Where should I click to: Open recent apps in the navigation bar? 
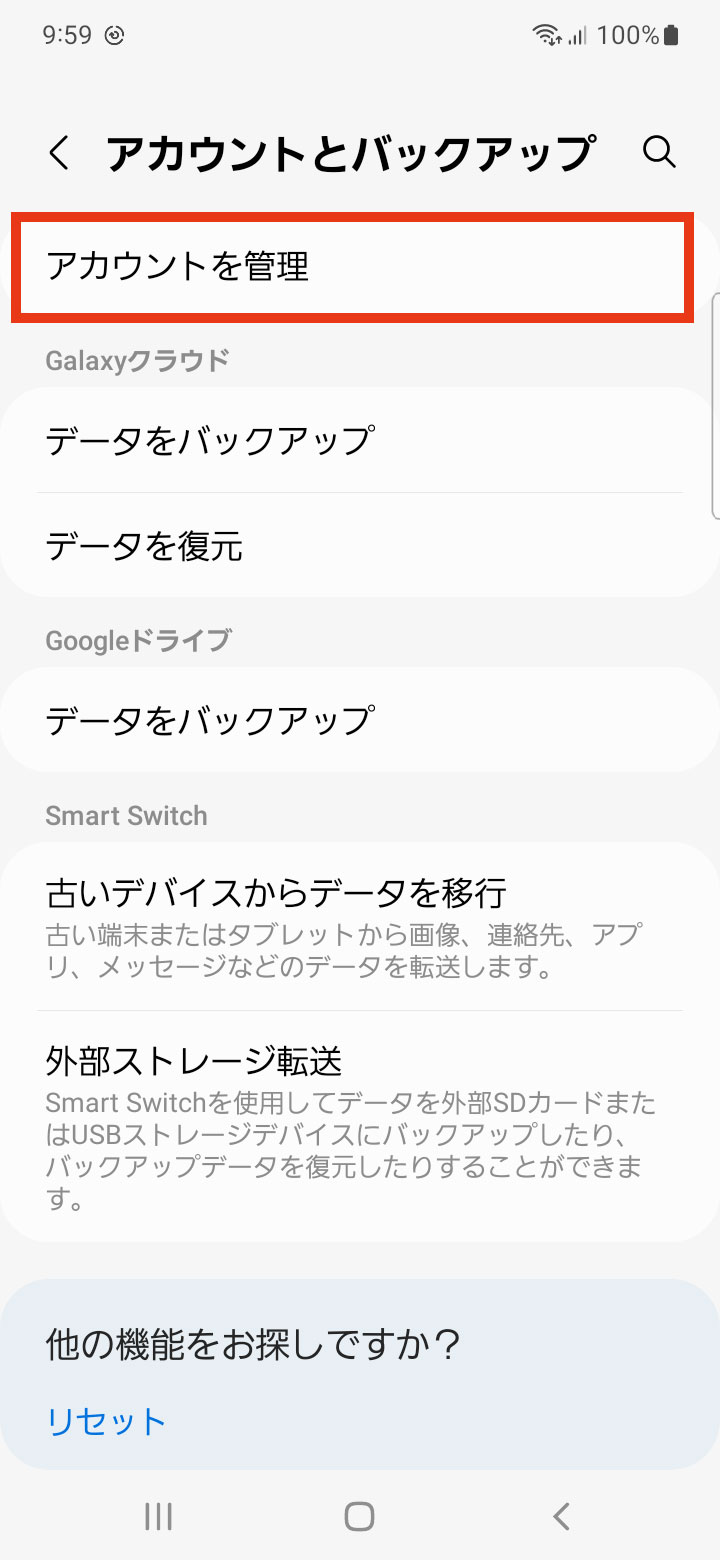click(159, 1517)
